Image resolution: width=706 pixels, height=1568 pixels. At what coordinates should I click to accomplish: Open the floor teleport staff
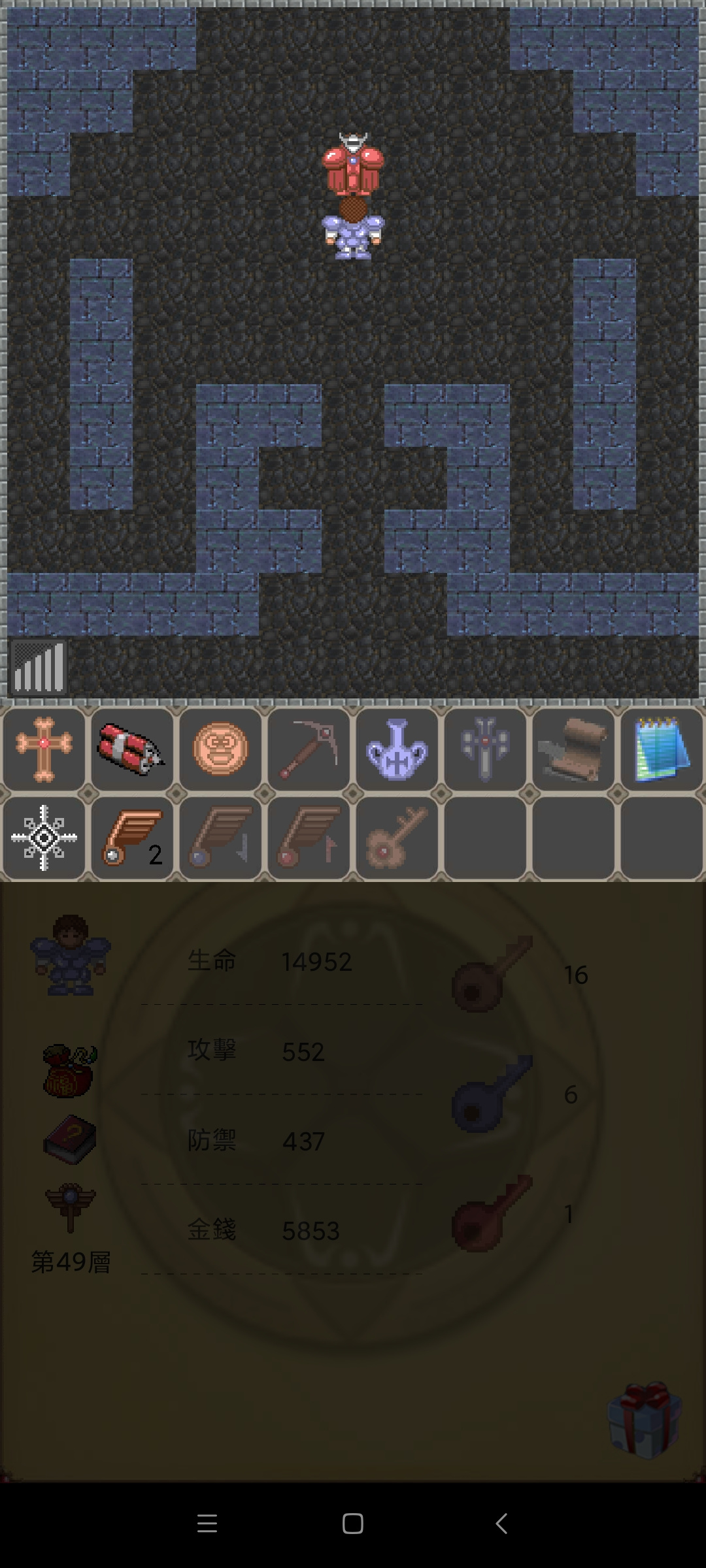[x=70, y=1207]
